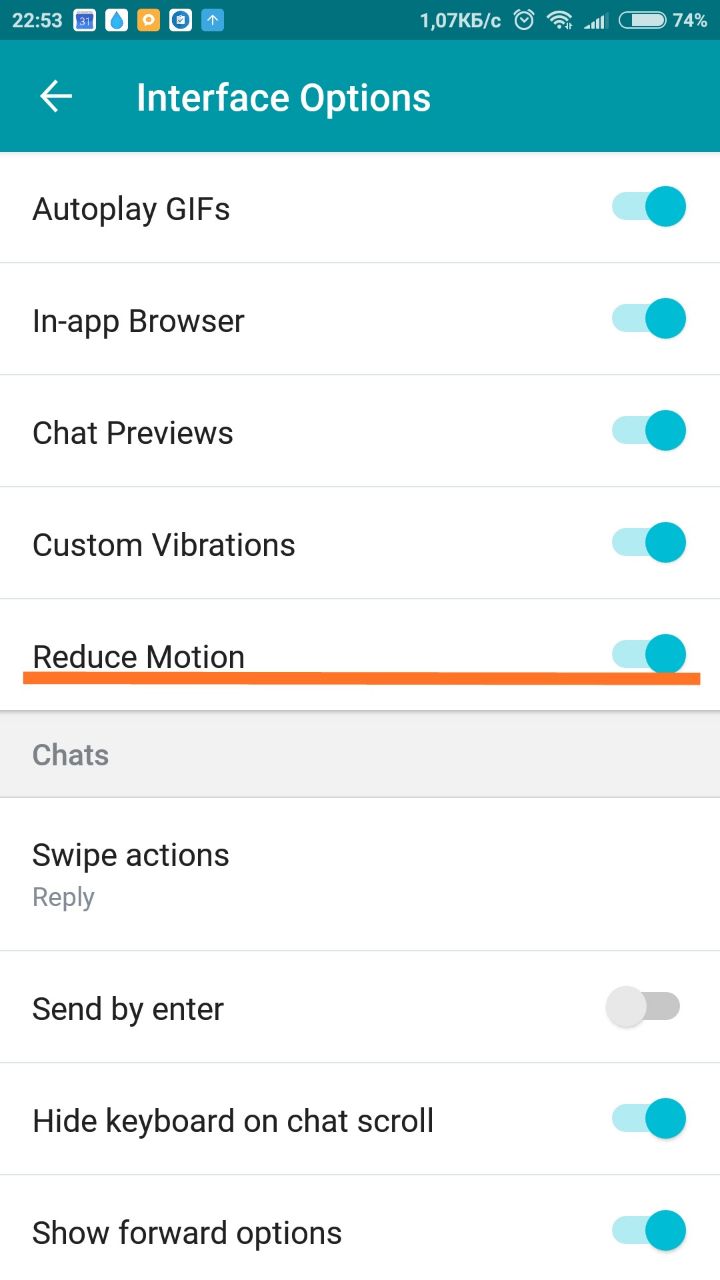Screen dimensions: 720x1280
Task: Turn off Hide keyboard on chat scroll
Action: 649,1119
